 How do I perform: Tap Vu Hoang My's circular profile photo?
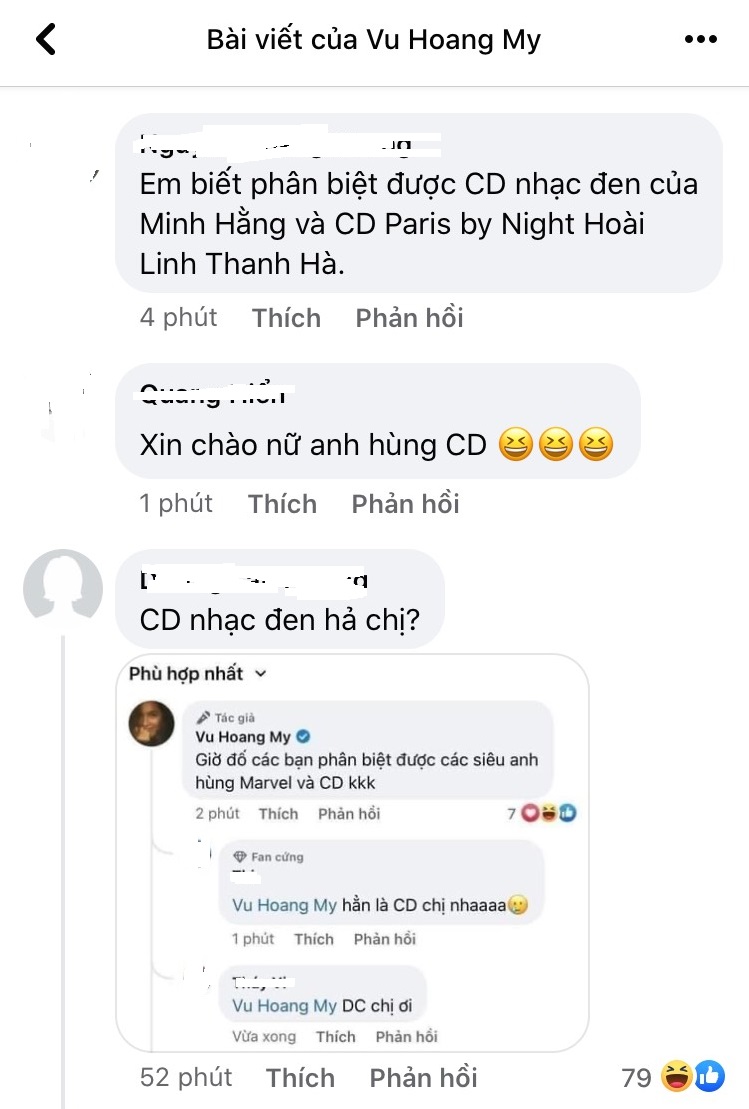pyautogui.click(x=151, y=725)
